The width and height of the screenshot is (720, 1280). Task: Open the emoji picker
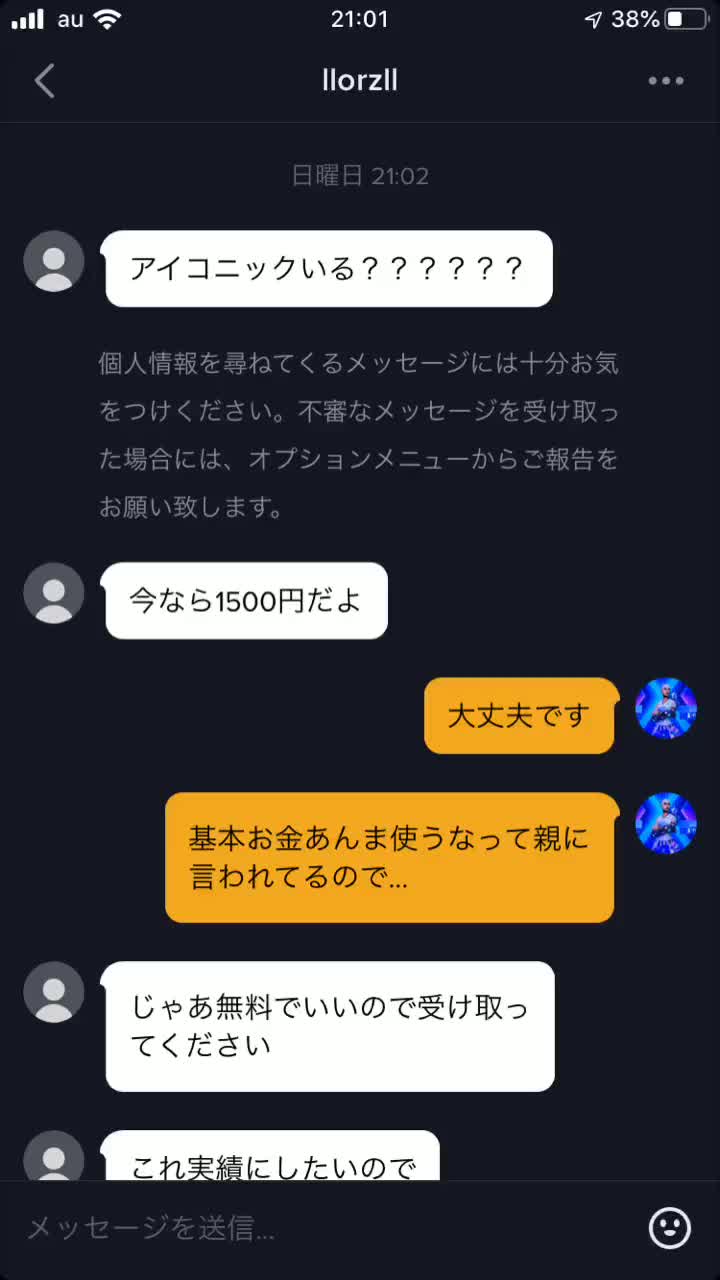pos(669,1227)
